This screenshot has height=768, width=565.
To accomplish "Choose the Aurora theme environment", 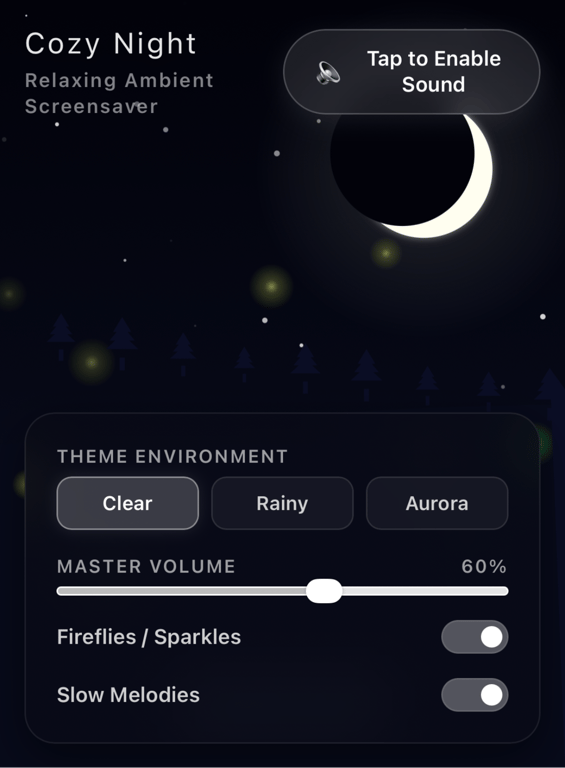I will point(437,503).
